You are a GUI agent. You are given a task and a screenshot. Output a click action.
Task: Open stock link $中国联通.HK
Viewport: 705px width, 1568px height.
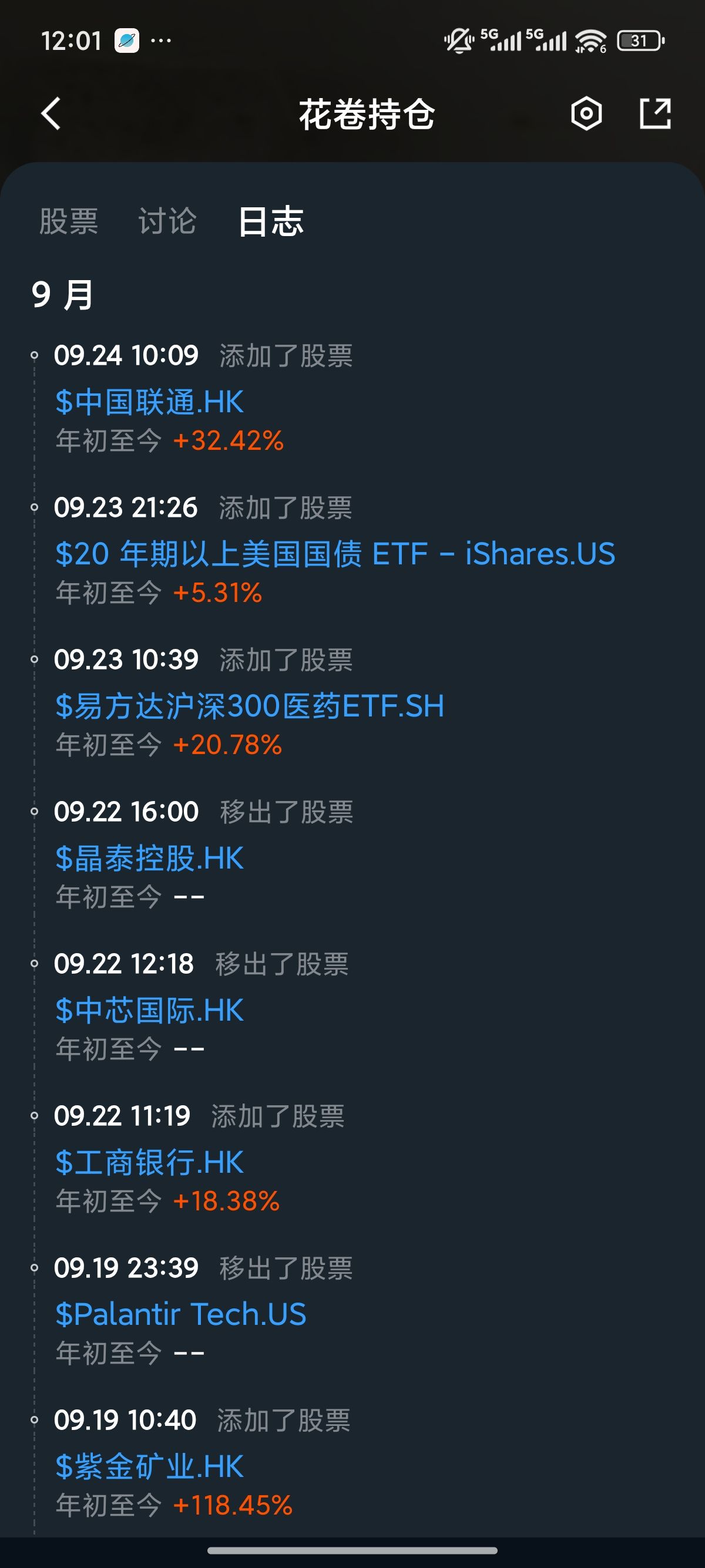coord(150,402)
